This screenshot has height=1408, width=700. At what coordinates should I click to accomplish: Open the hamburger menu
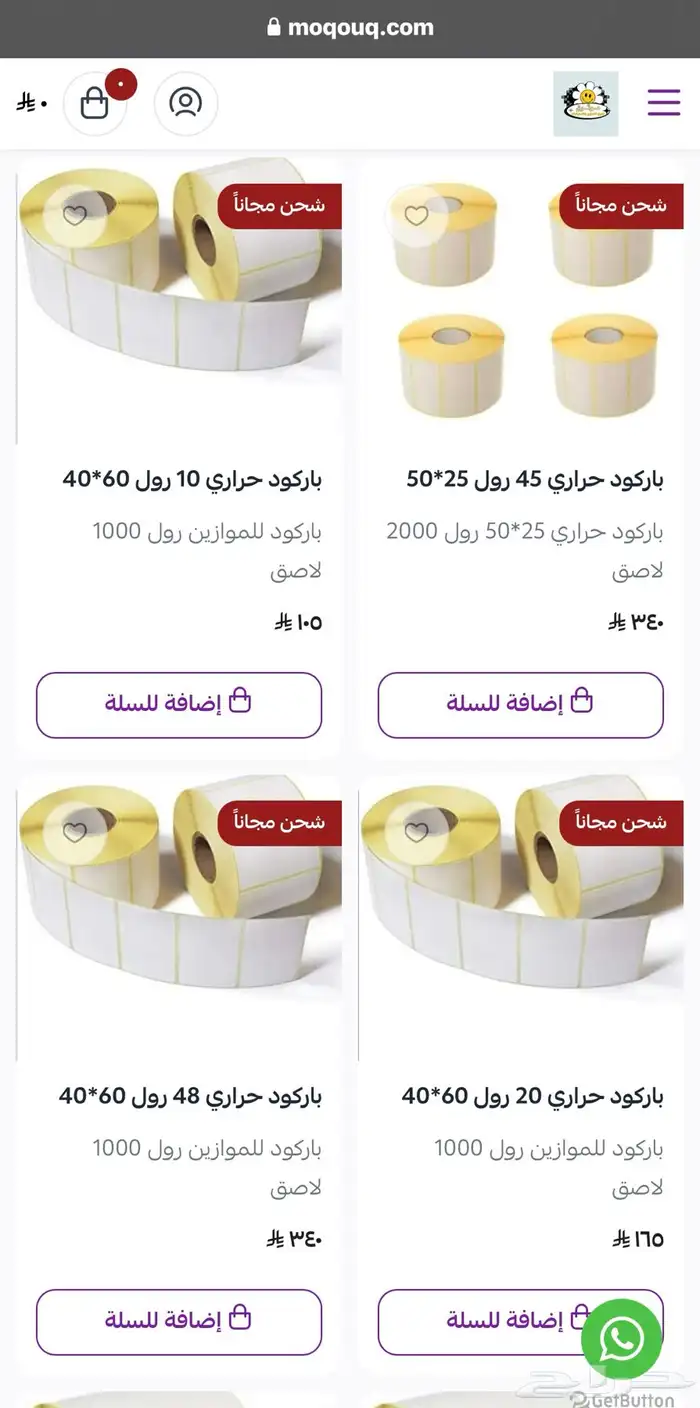(663, 103)
